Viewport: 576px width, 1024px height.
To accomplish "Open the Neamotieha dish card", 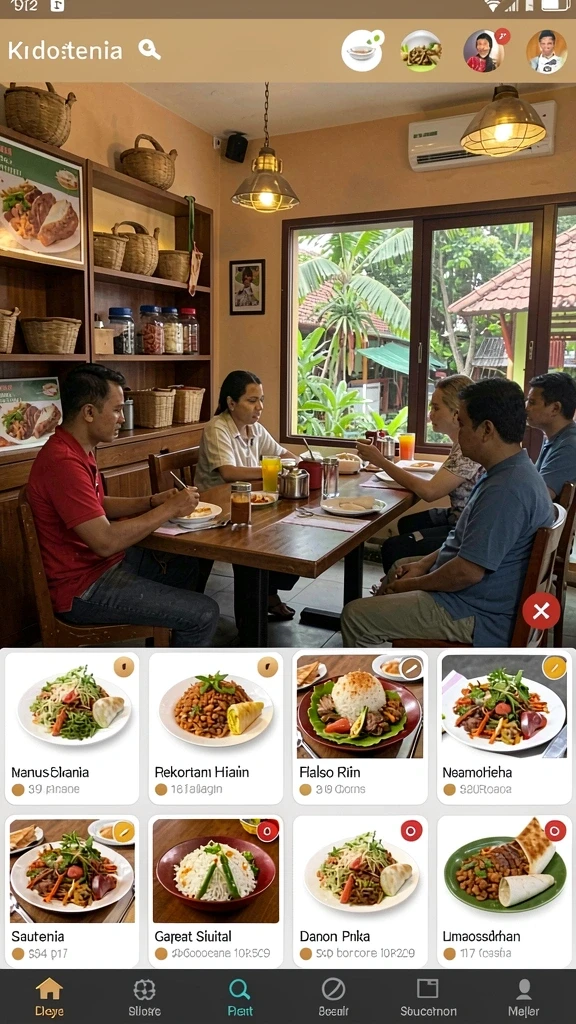I will (x=504, y=728).
